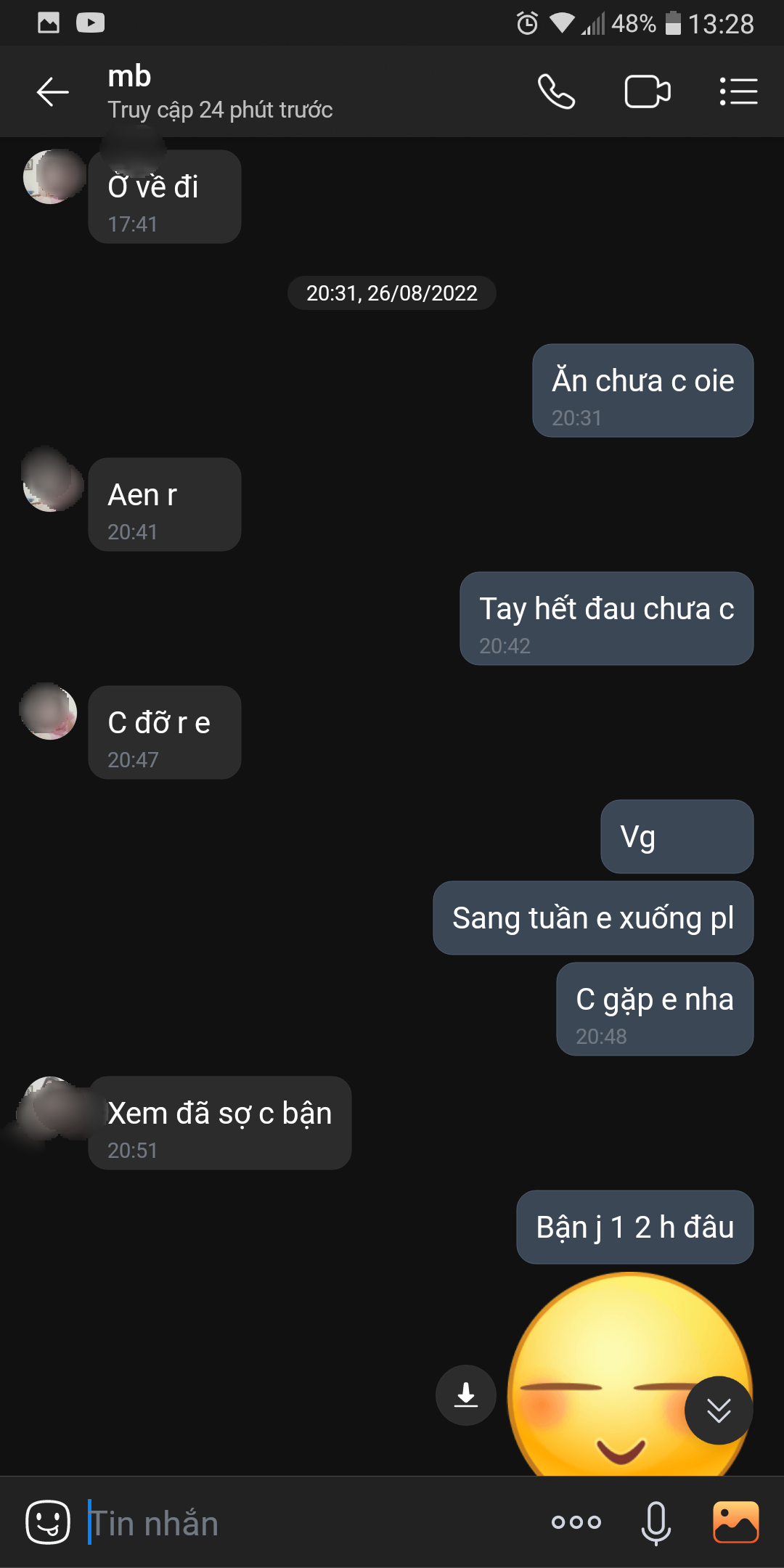Jump to the latest messages

719,1410
